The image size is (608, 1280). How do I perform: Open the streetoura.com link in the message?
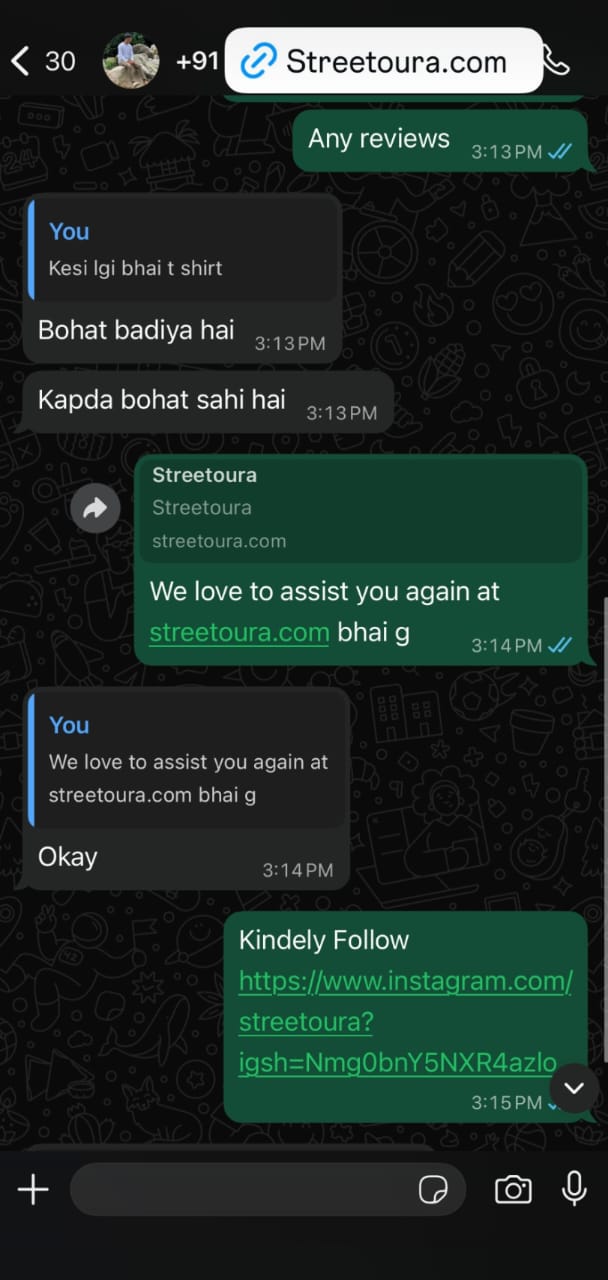click(x=239, y=633)
